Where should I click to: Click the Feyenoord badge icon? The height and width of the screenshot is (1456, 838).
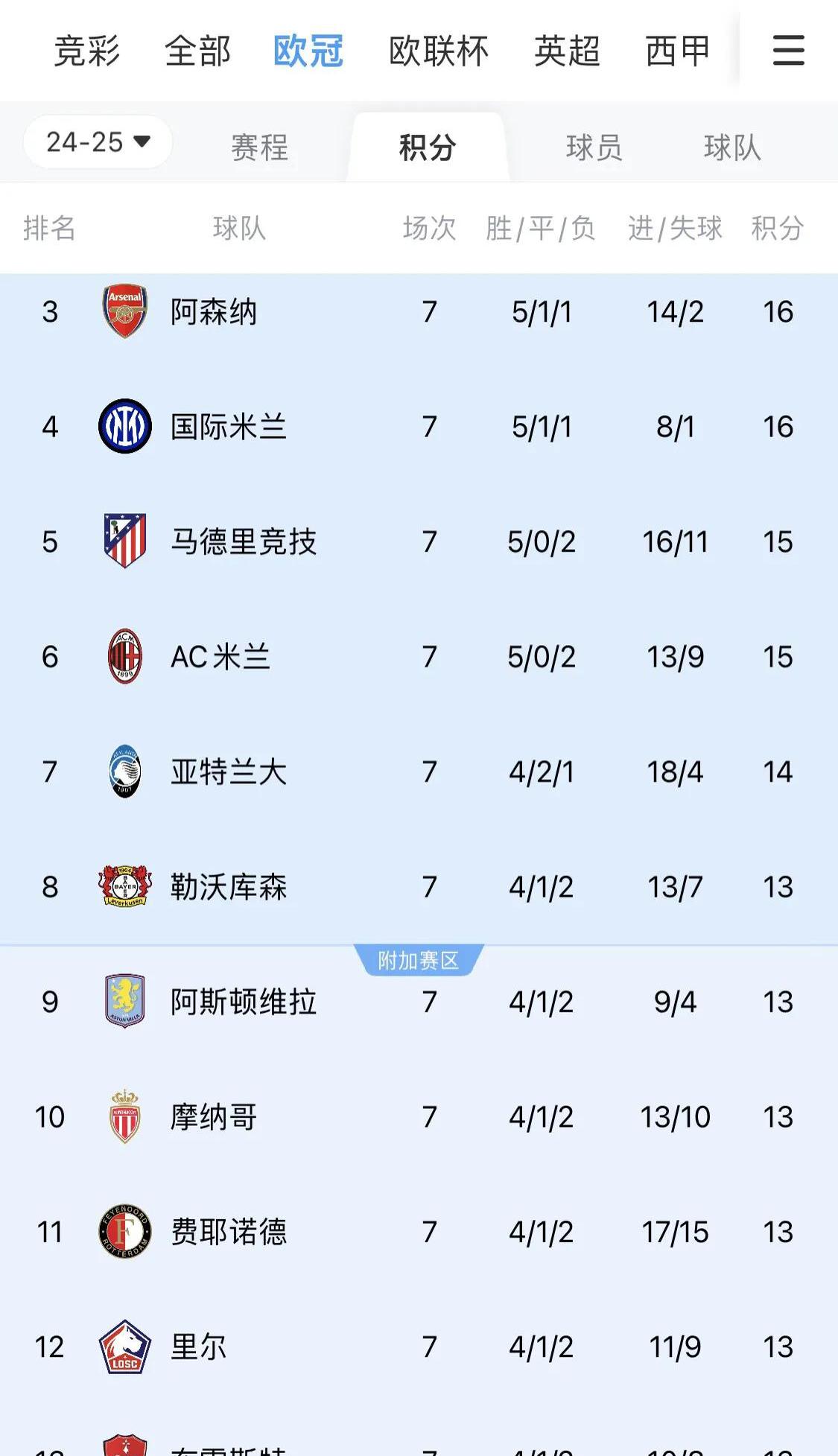(125, 1232)
